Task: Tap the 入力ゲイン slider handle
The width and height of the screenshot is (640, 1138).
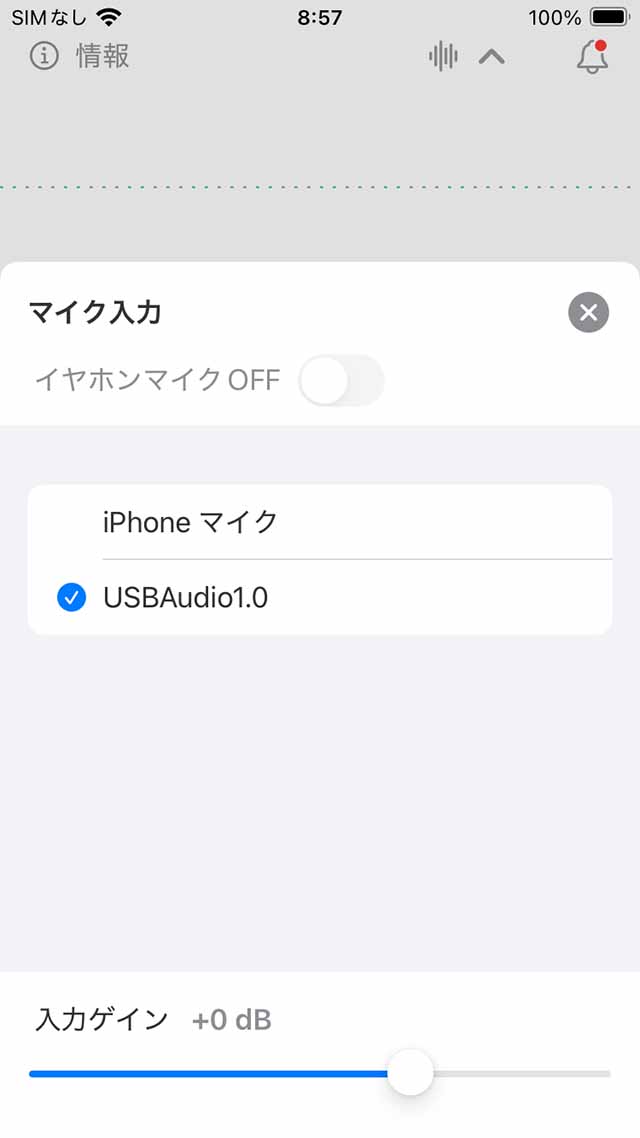Action: 410,1073
